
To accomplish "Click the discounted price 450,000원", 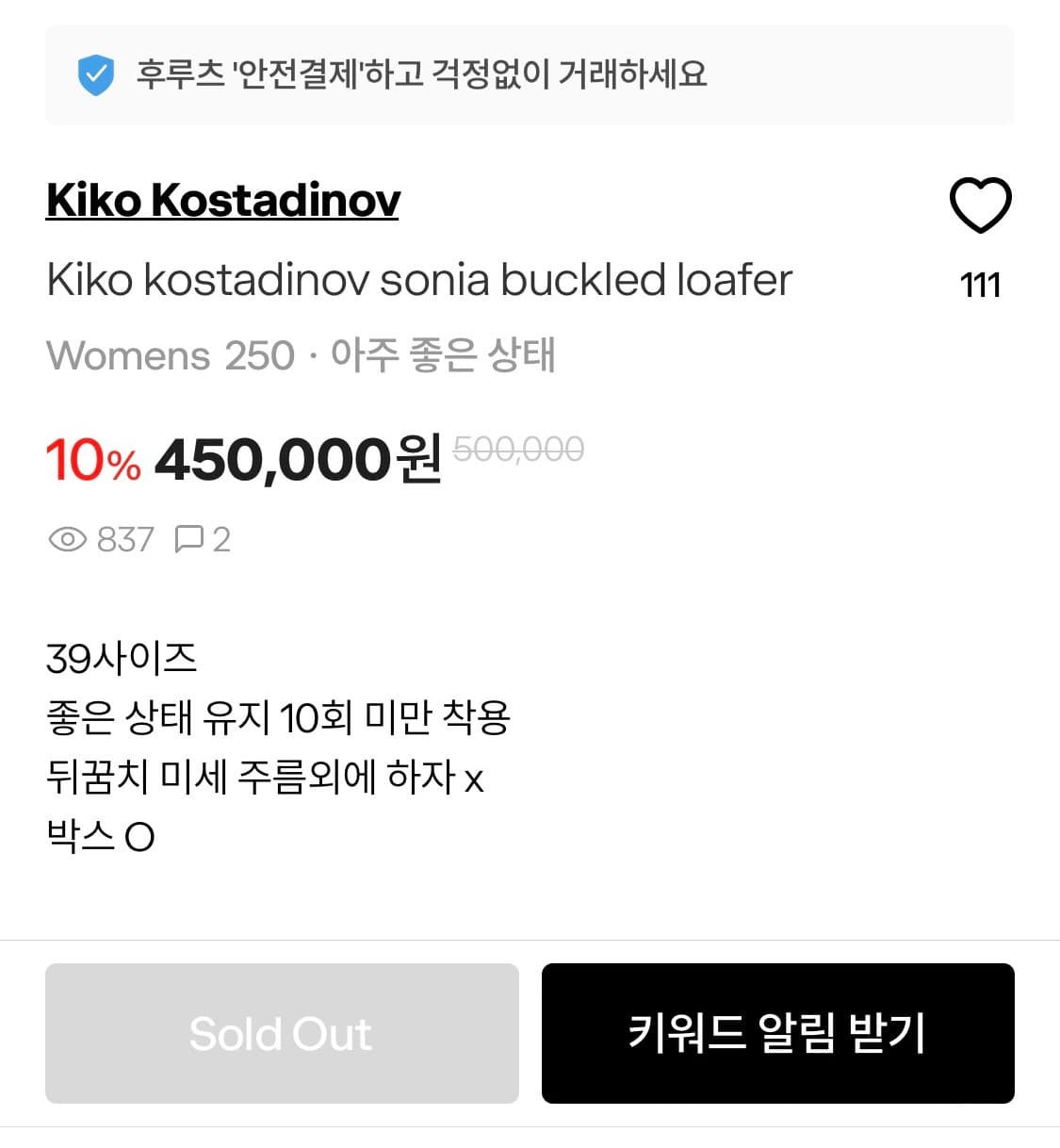I will (x=300, y=461).
